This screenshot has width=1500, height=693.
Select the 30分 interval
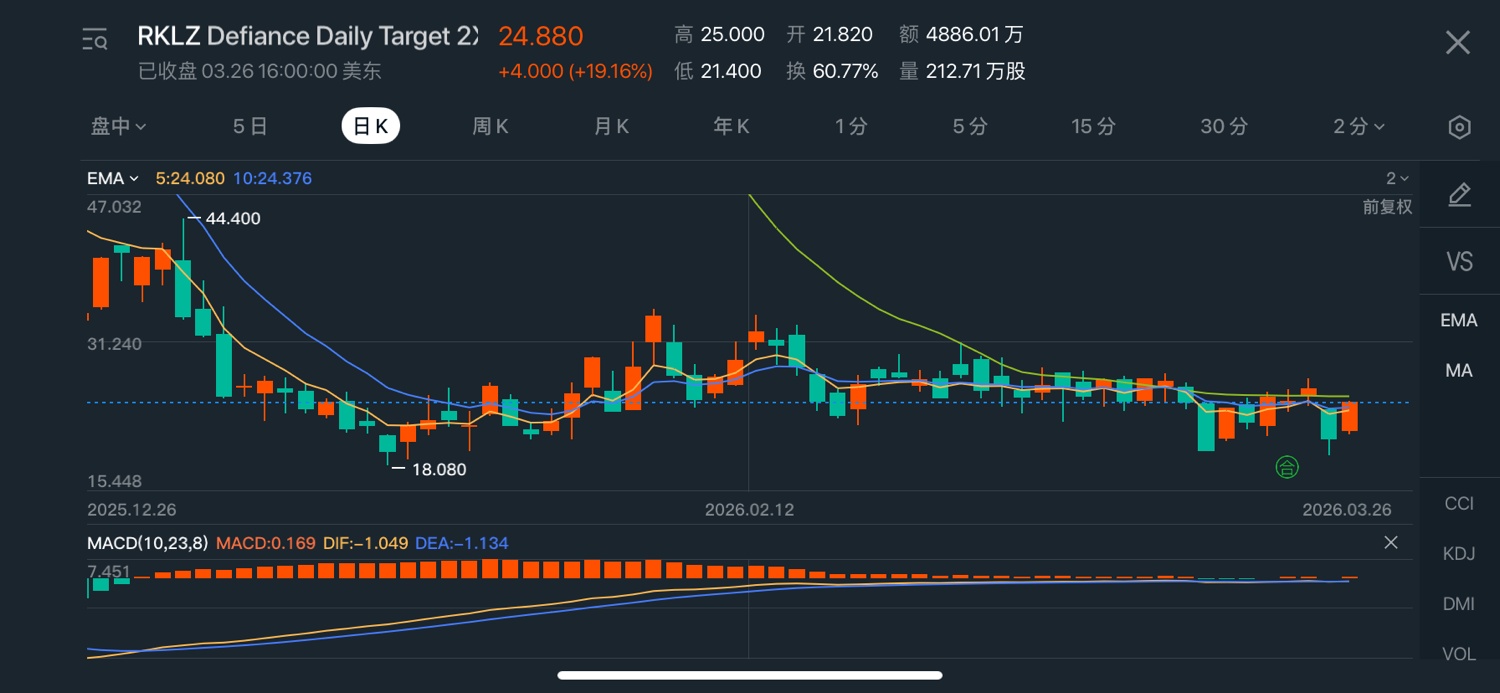click(1224, 126)
